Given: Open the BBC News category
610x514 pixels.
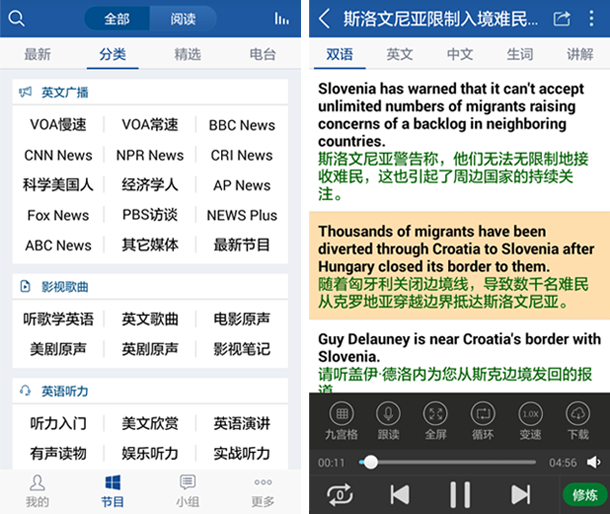Looking at the screenshot, I should click(242, 125).
